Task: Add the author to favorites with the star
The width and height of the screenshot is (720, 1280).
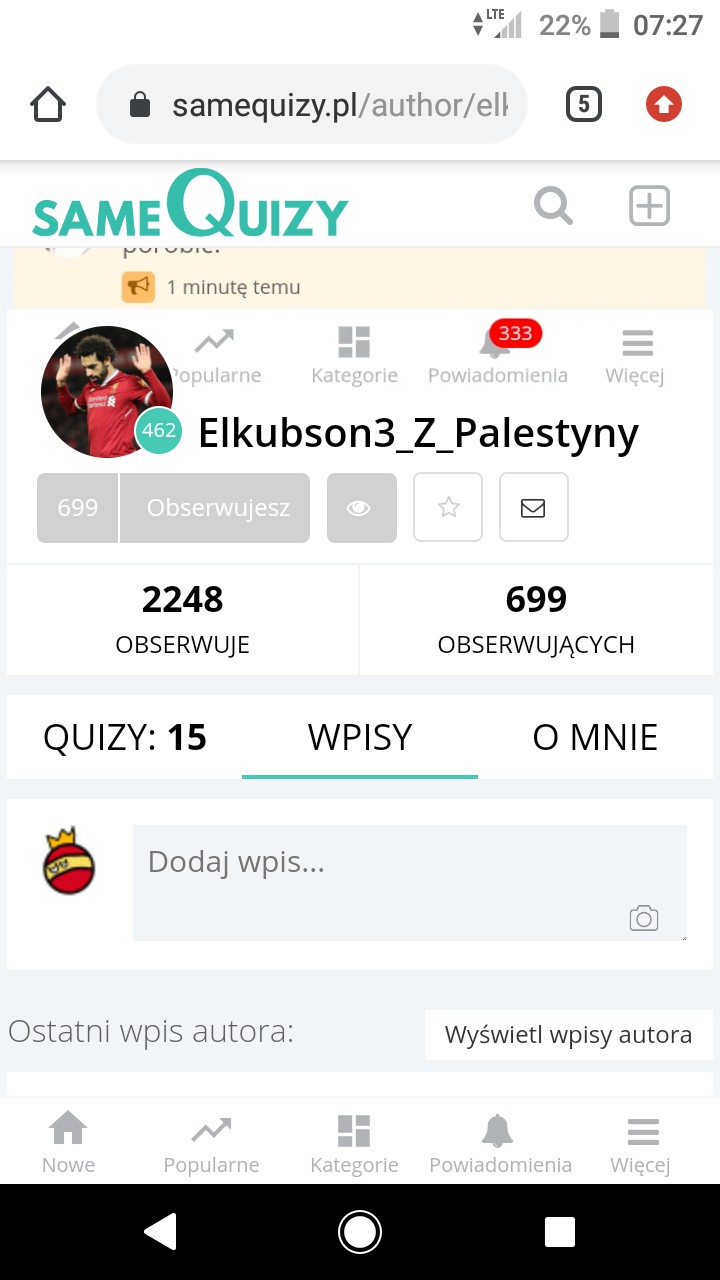Action: coord(448,508)
